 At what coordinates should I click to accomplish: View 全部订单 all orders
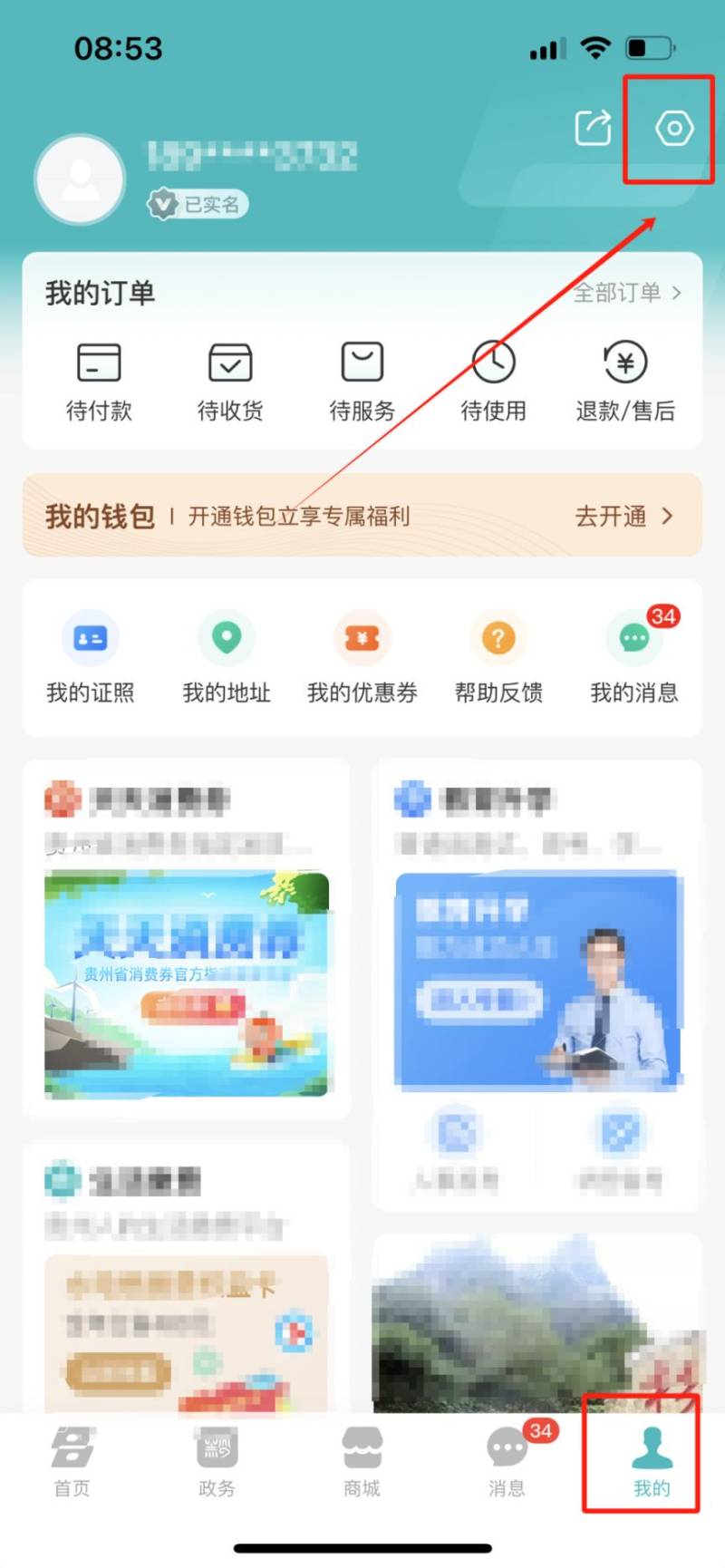pyautogui.click(x=627, y=293)
